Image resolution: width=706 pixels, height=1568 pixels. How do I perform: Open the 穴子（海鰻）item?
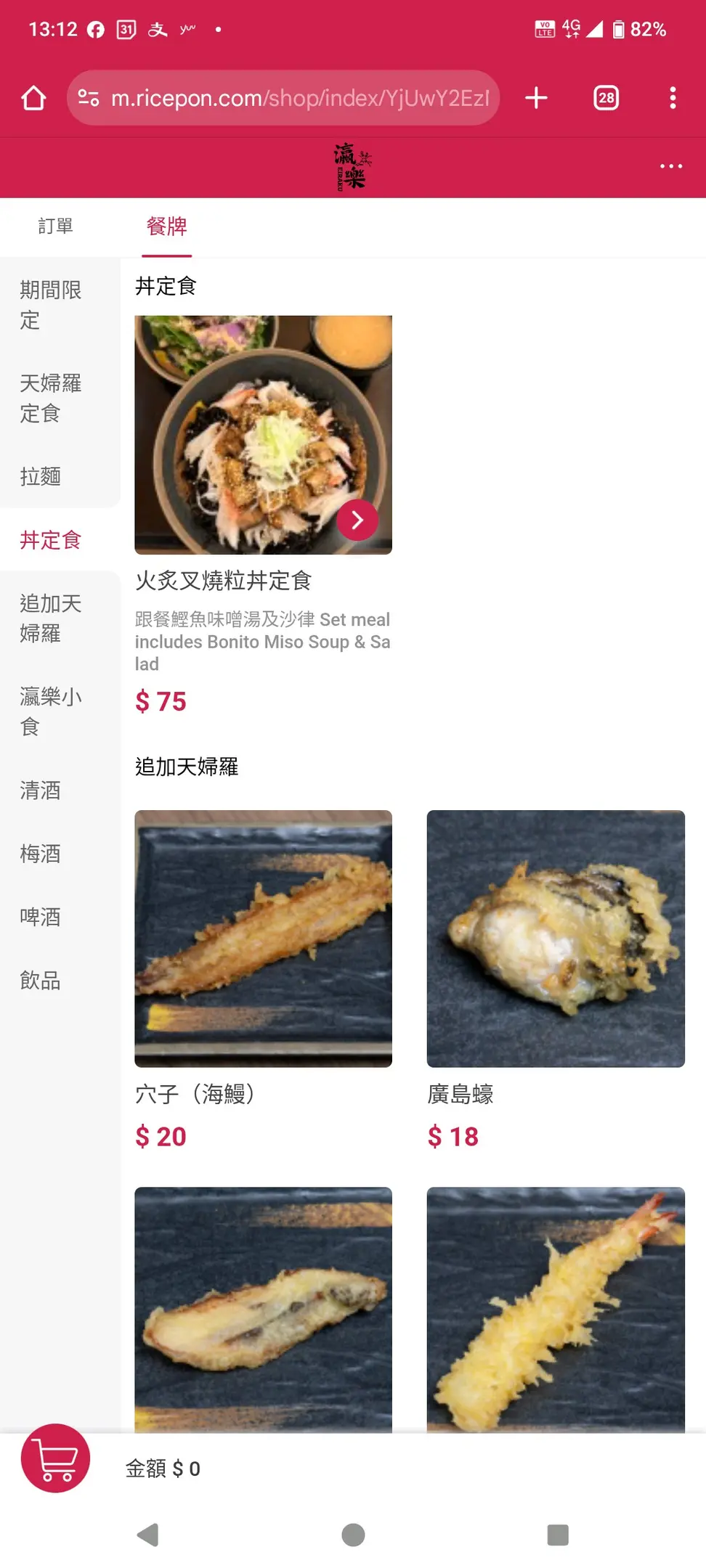coord(263,939)
